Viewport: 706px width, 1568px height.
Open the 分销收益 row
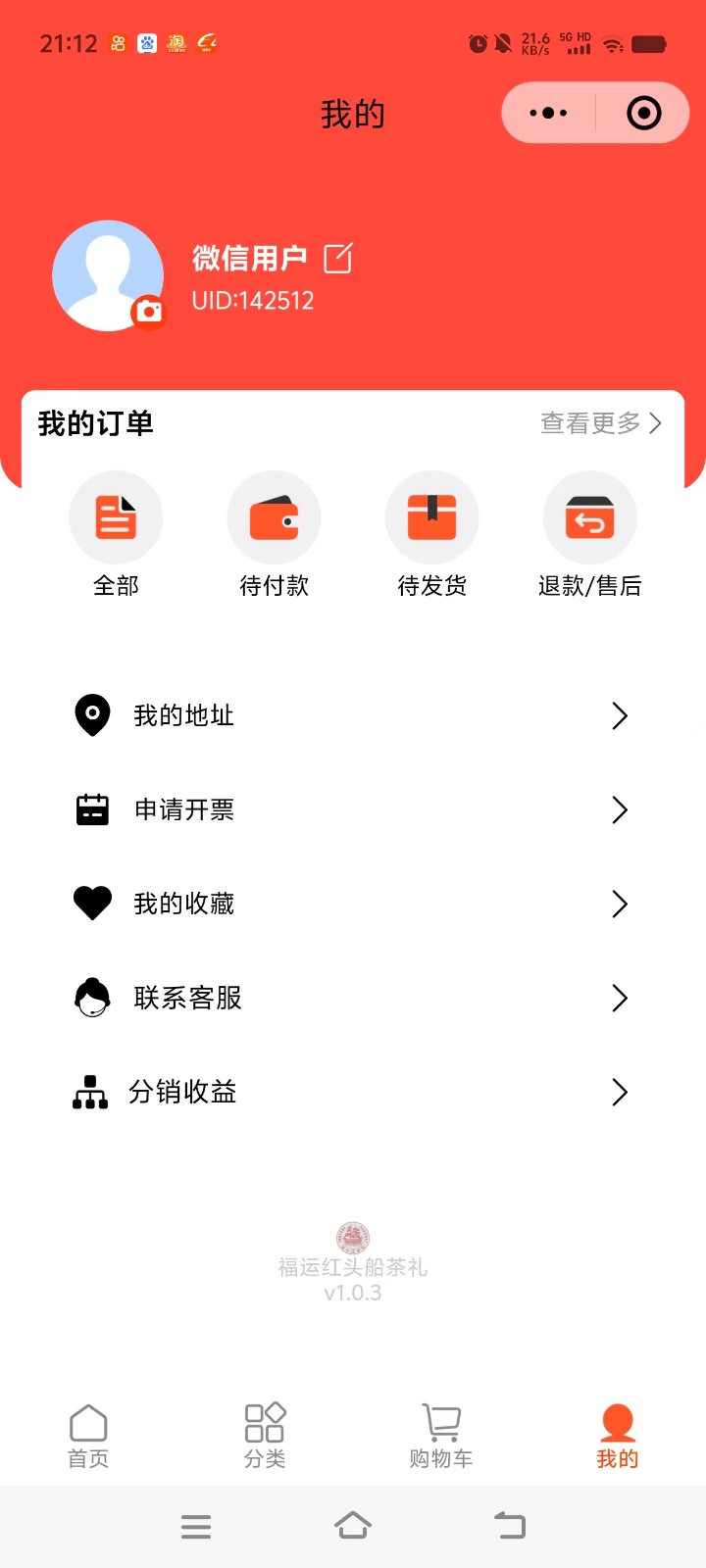[x=353, y=1092]
